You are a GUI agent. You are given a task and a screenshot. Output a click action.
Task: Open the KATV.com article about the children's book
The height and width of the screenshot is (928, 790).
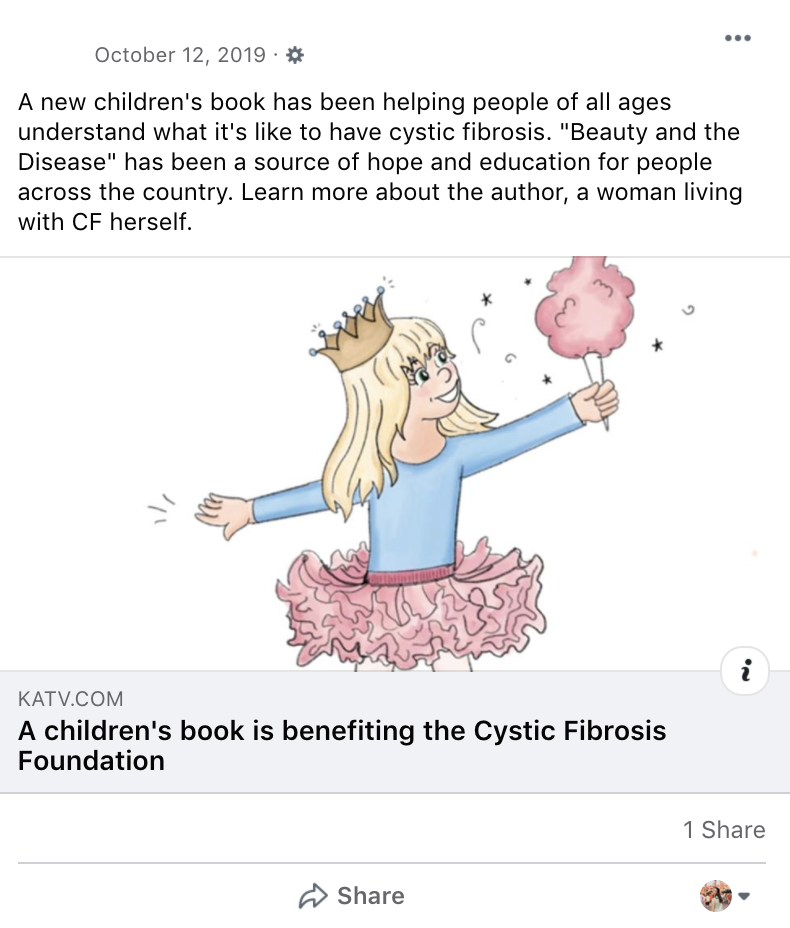click(x=341, y=744)
